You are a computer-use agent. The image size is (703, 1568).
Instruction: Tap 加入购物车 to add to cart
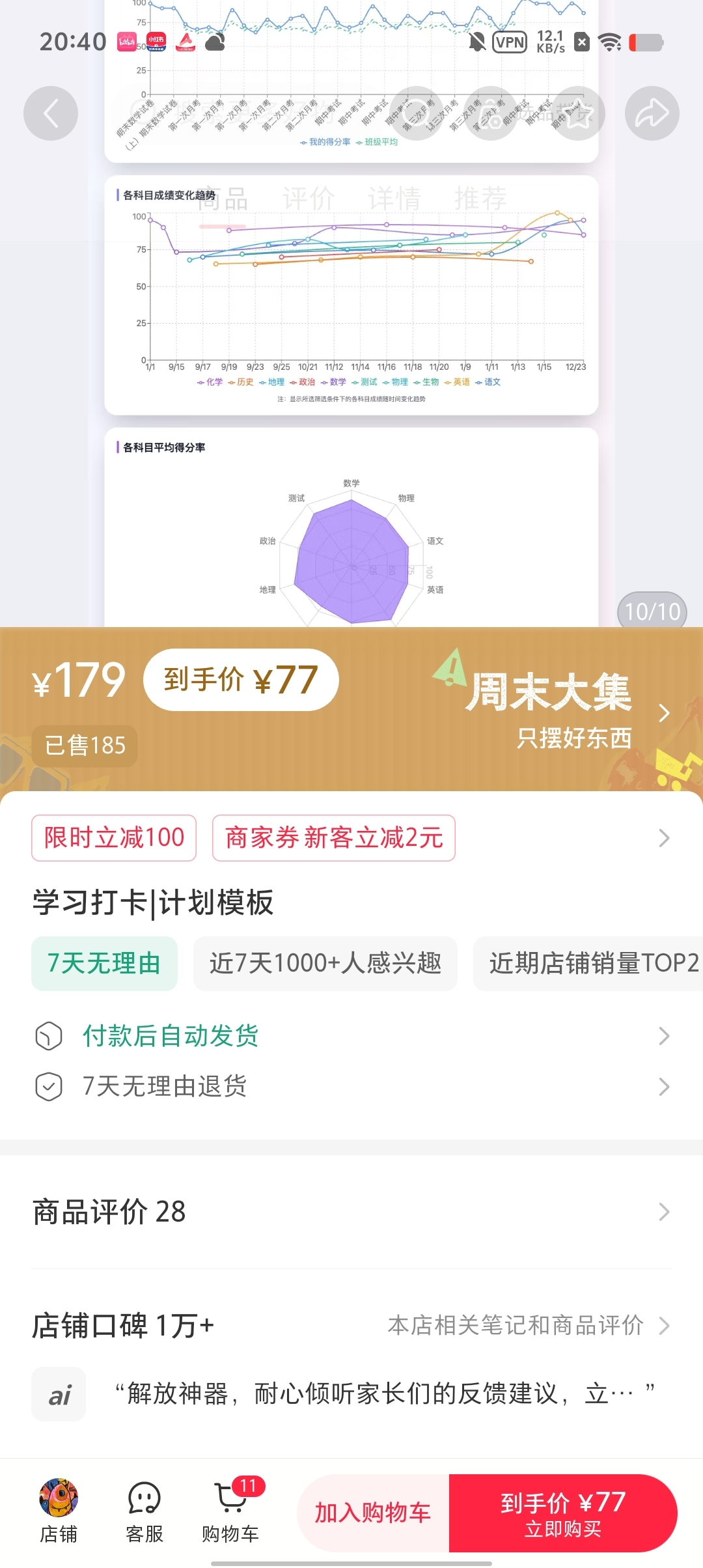pos(373,1513)
